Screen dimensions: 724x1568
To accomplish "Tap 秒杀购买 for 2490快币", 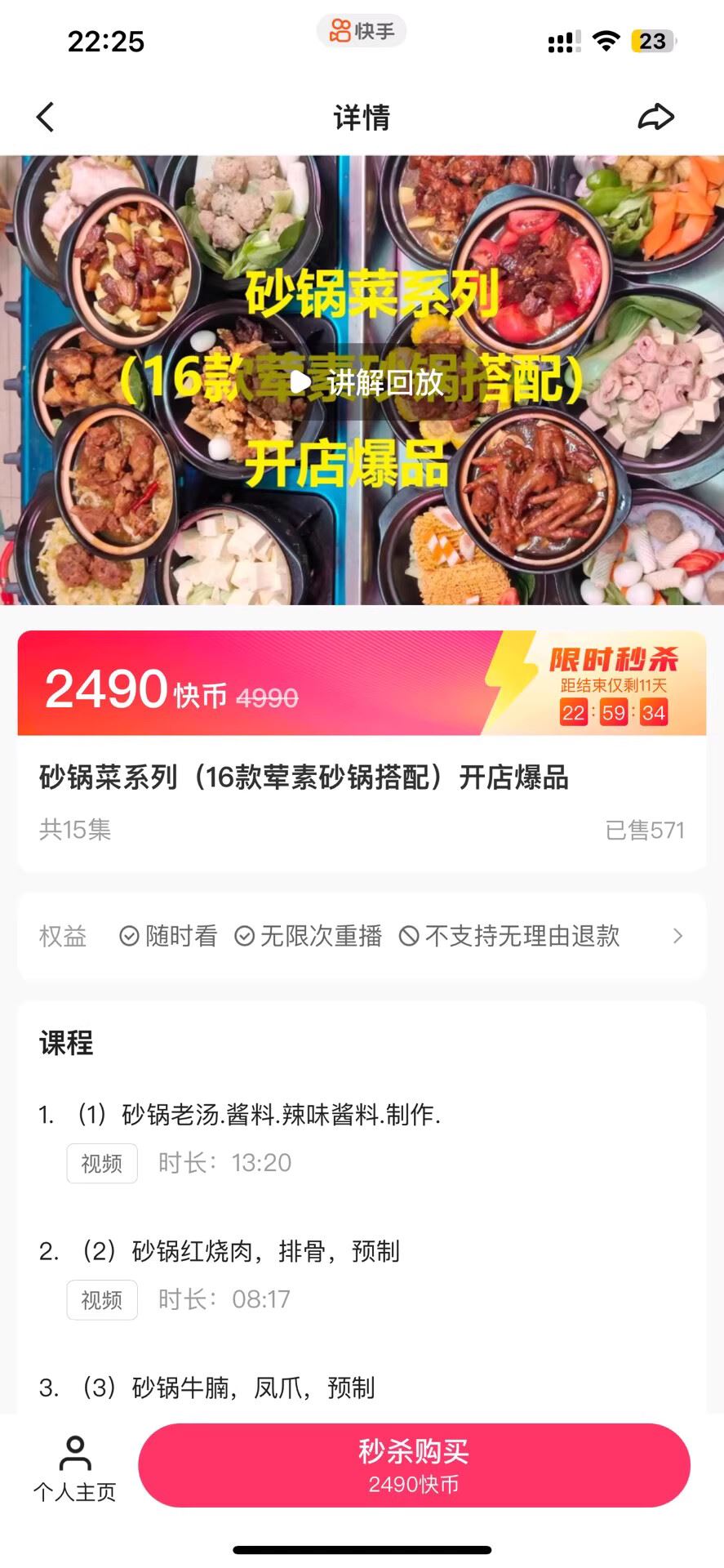I will pyautogui.click(x=414, y=1465).
